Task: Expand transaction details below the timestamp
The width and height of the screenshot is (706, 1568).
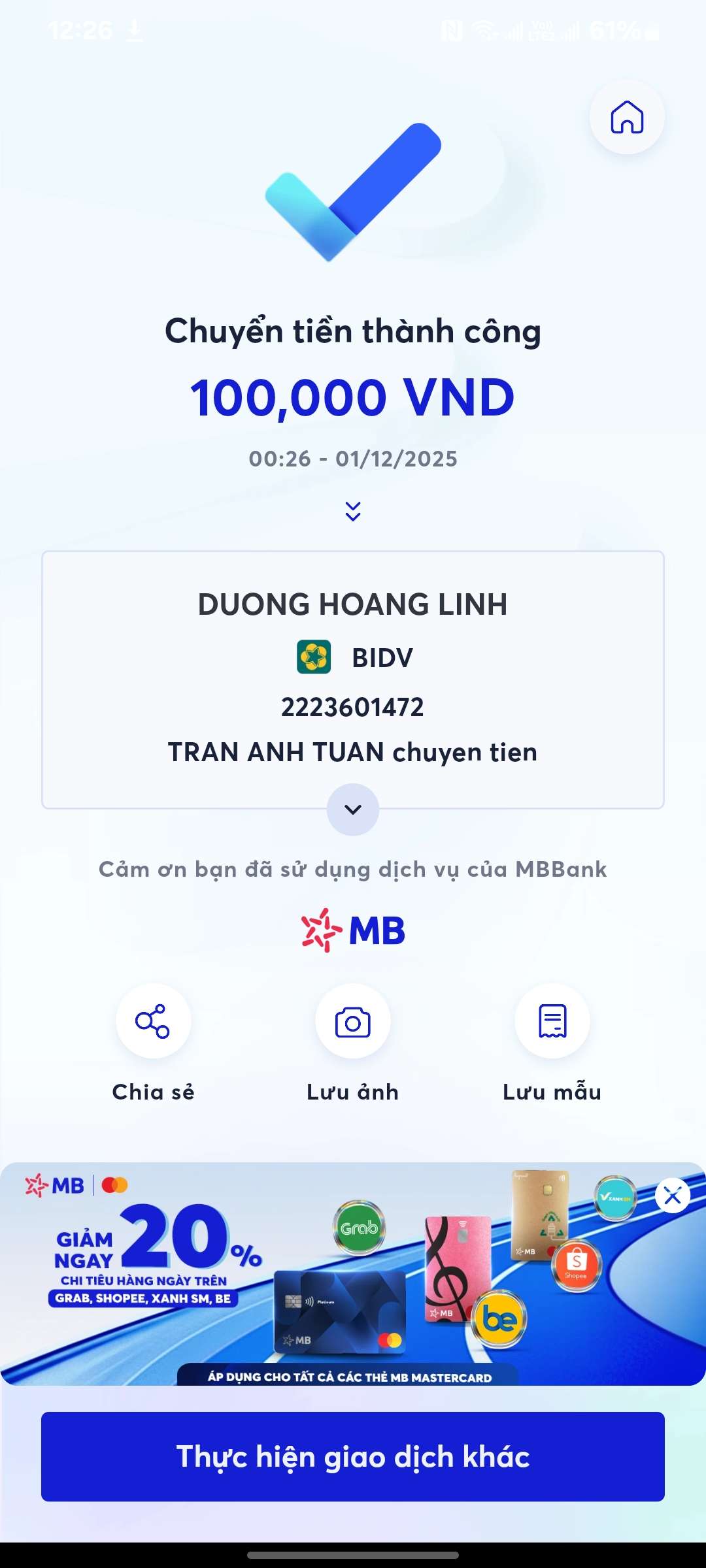Action: [x=353, y=511]
